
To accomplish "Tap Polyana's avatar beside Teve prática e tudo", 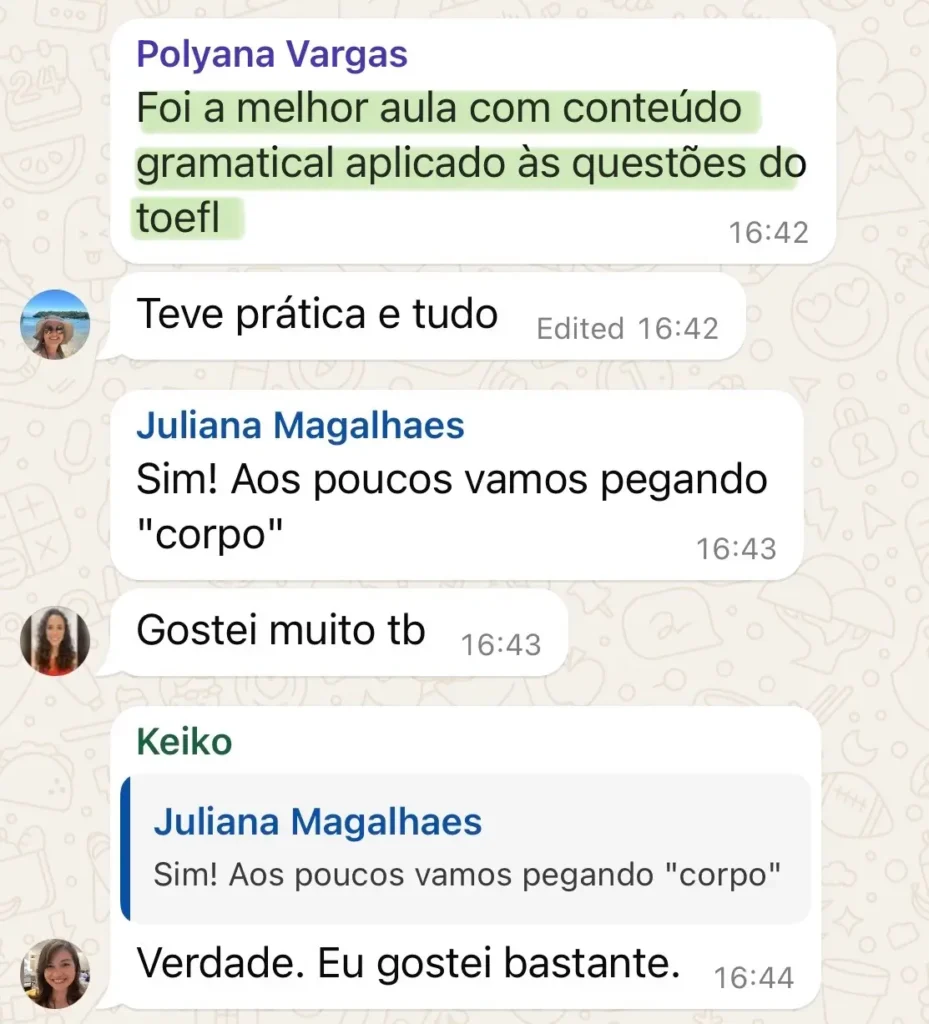I will point(55,325).
